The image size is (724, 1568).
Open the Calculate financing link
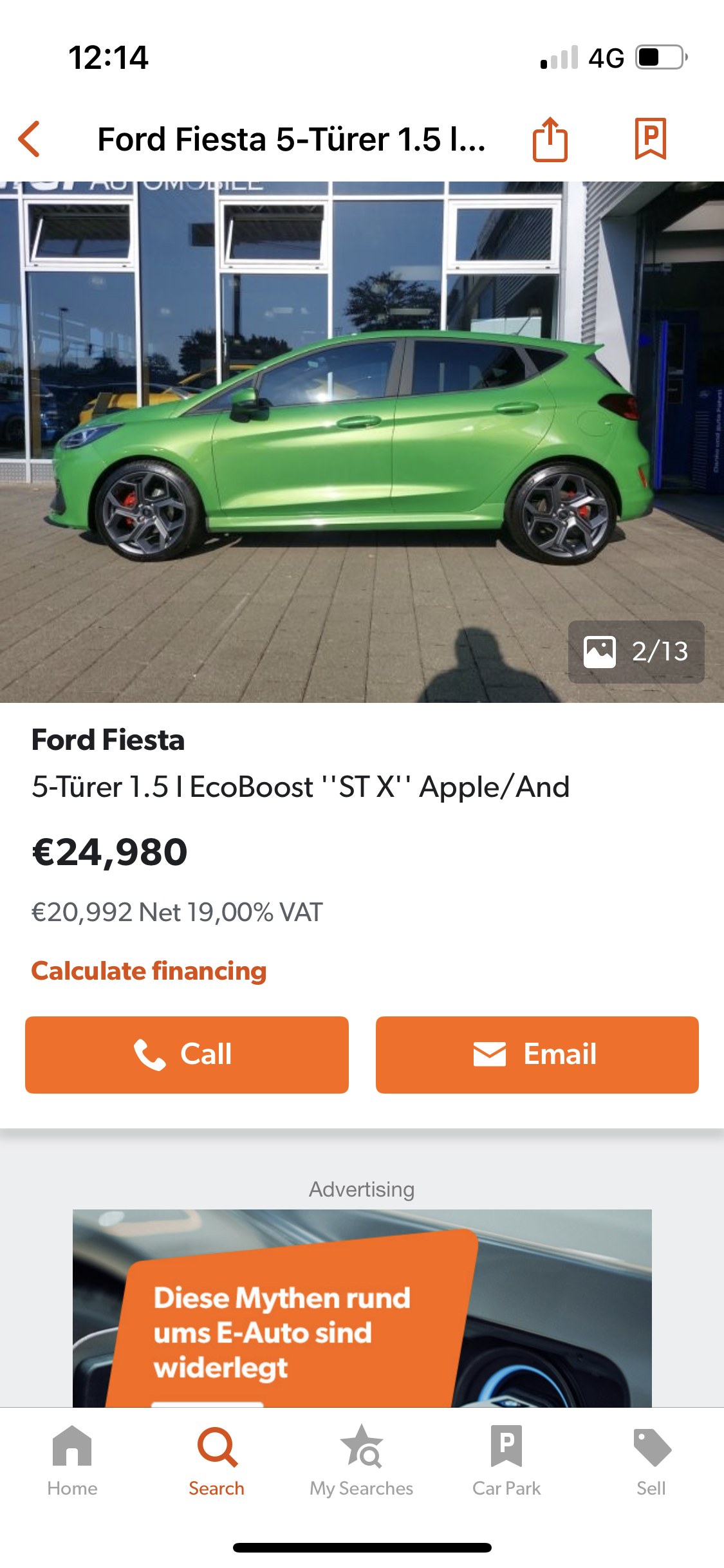149,971
